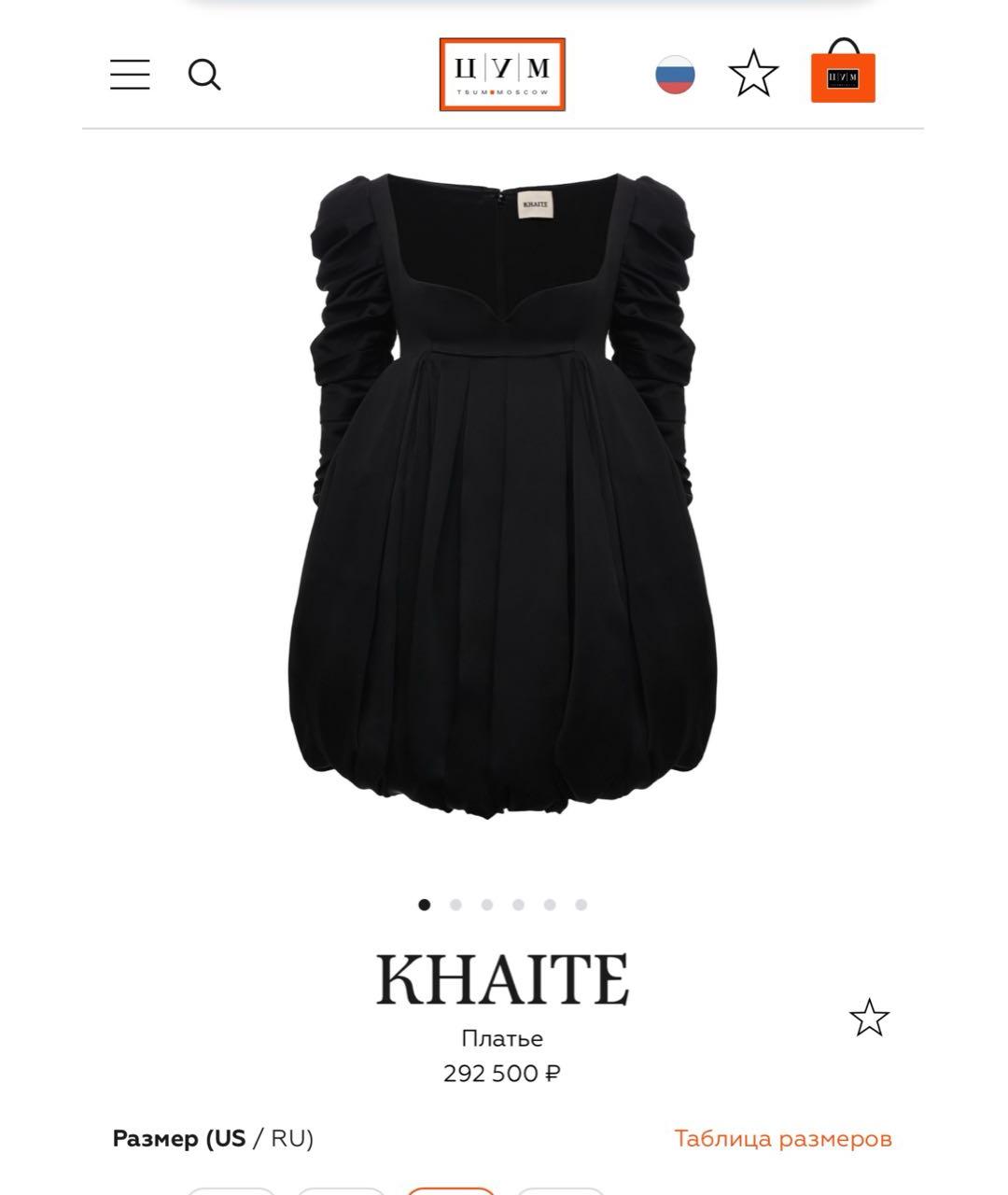1008x1195 pixels.
Task: Open favorites via the star icon in header
Action: [754, 74]
